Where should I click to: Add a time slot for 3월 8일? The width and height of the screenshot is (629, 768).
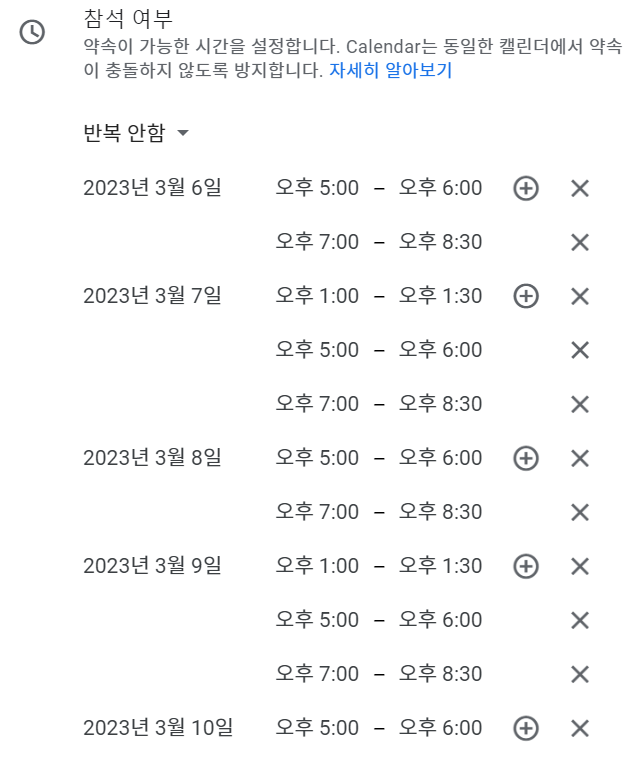point(526,458)
